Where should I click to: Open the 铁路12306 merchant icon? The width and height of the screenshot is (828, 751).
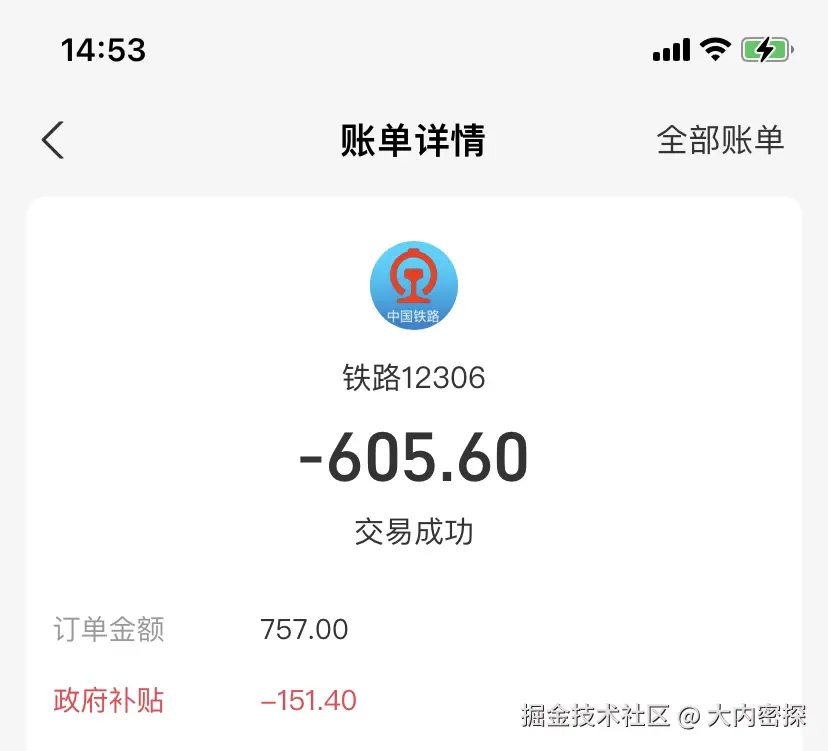click(413, 285)
